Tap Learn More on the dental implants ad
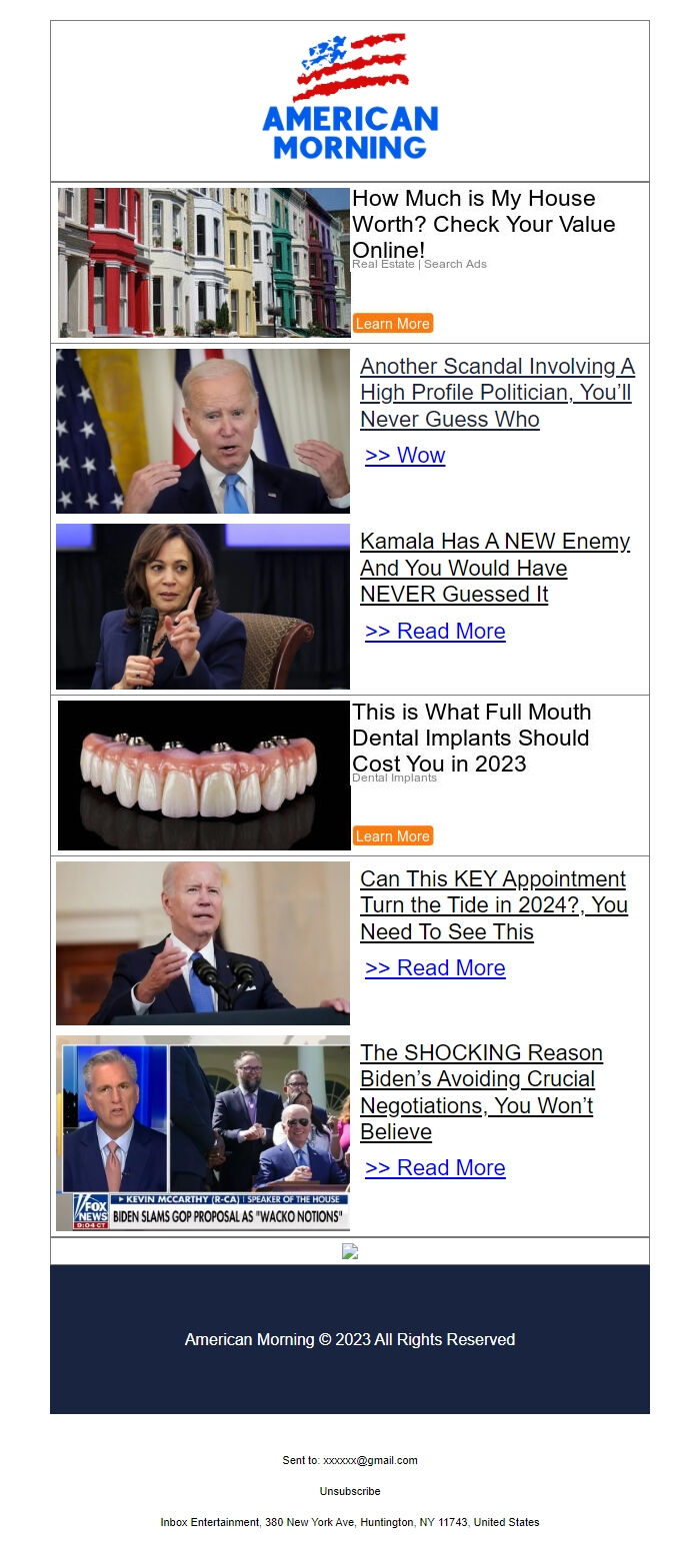 click(392, 836)
